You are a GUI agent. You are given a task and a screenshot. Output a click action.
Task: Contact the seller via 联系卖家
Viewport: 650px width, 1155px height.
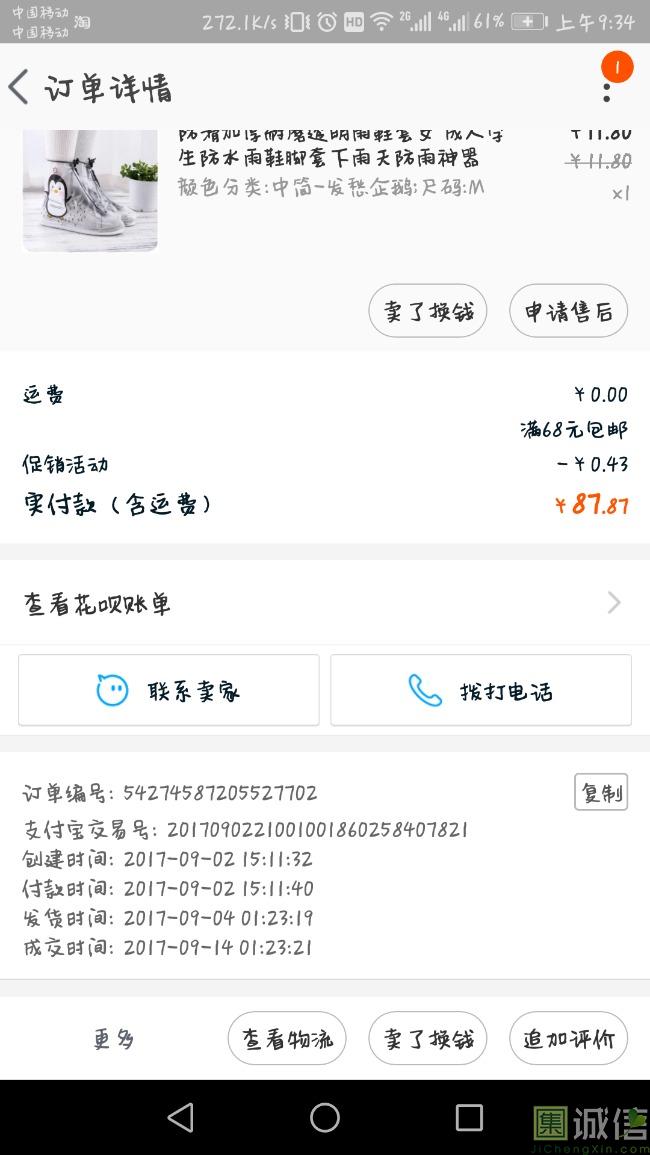[169, 690]
